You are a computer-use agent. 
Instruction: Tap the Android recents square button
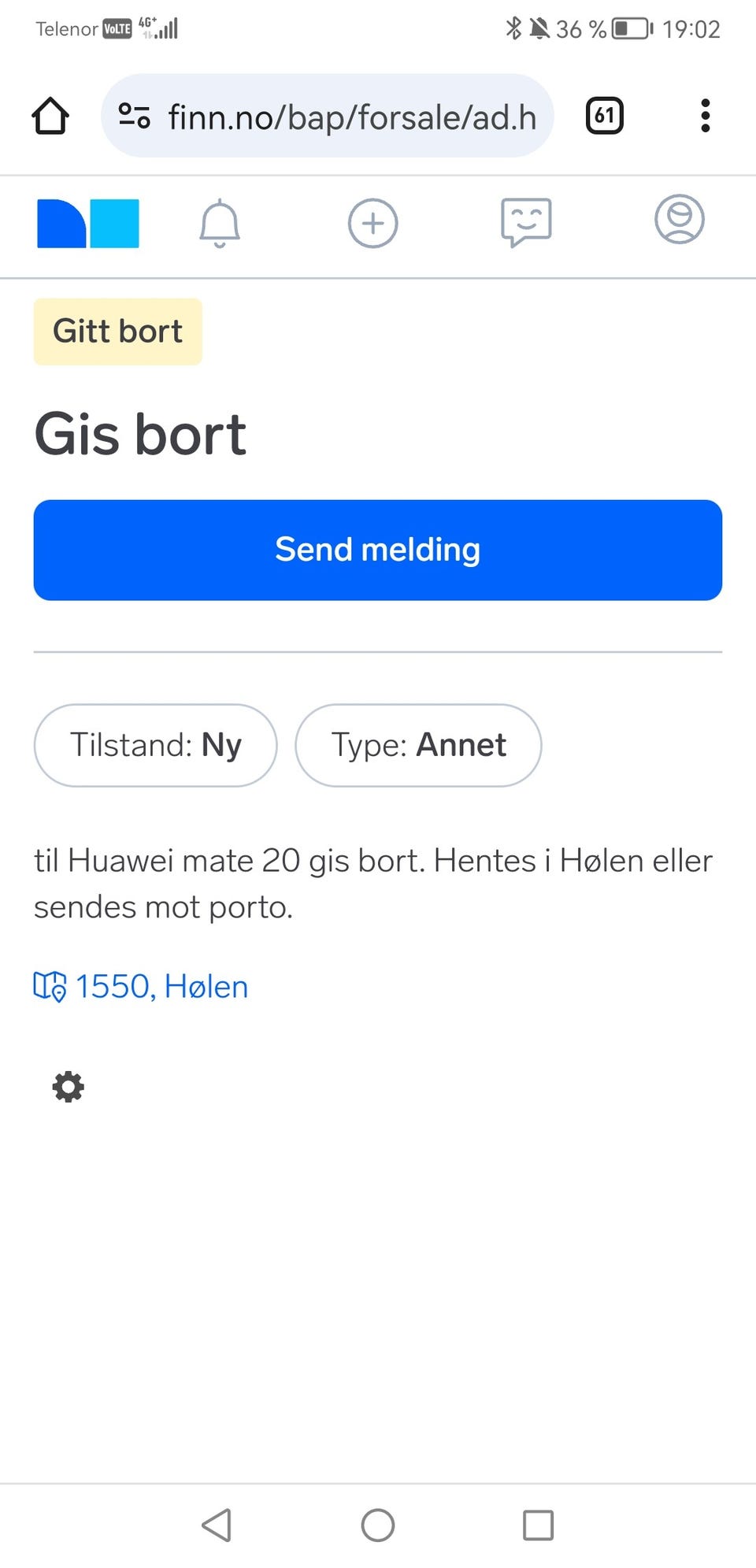(x=538, y=1524)
